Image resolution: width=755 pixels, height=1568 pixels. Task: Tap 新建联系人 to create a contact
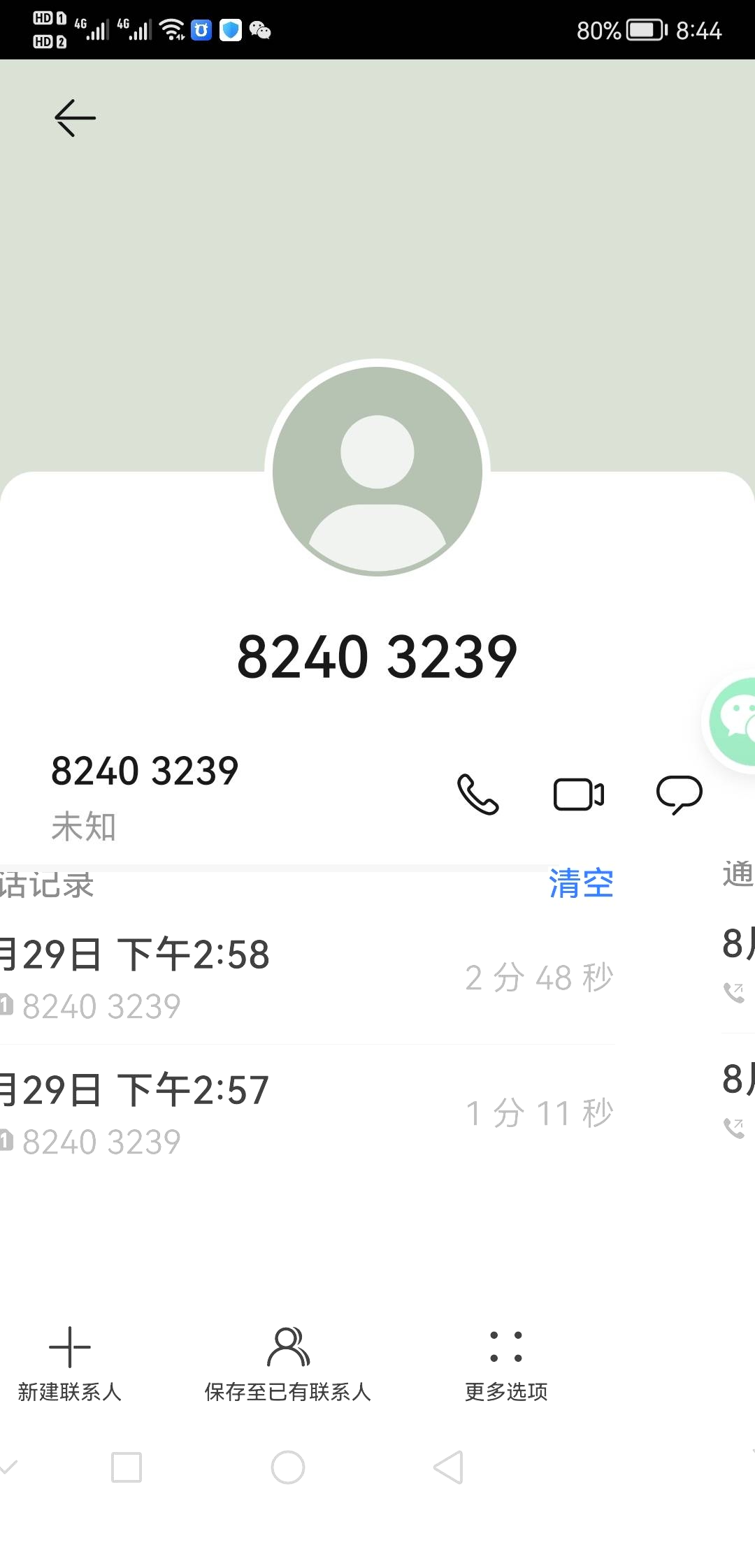70,1364
